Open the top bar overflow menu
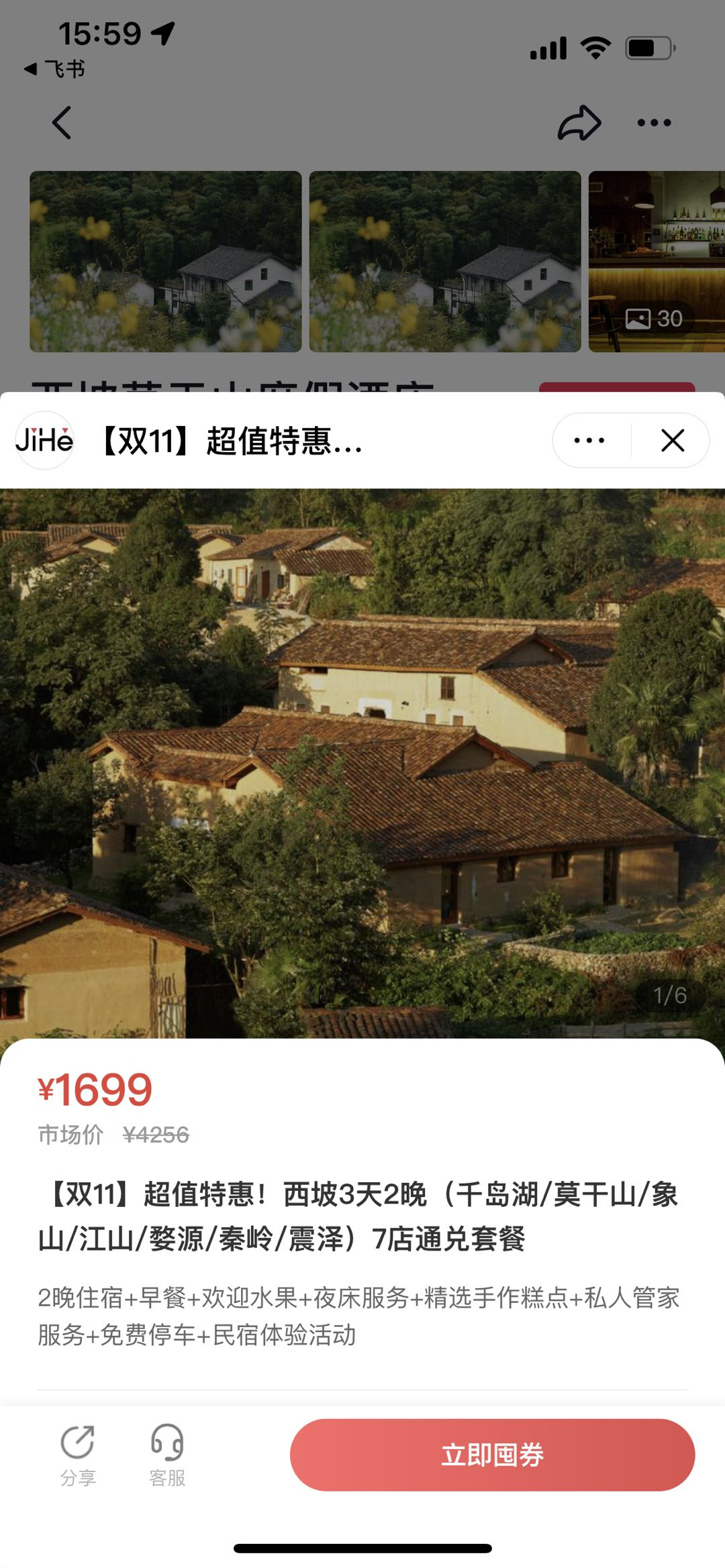 [654, 123]
